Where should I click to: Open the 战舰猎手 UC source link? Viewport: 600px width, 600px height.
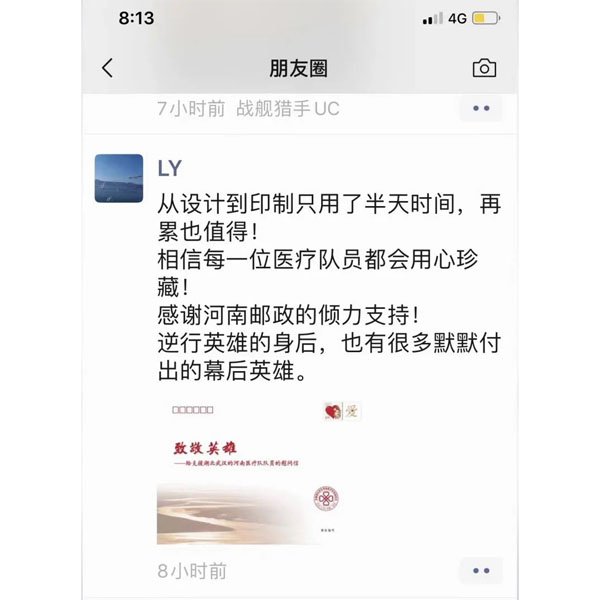[287, 109]
